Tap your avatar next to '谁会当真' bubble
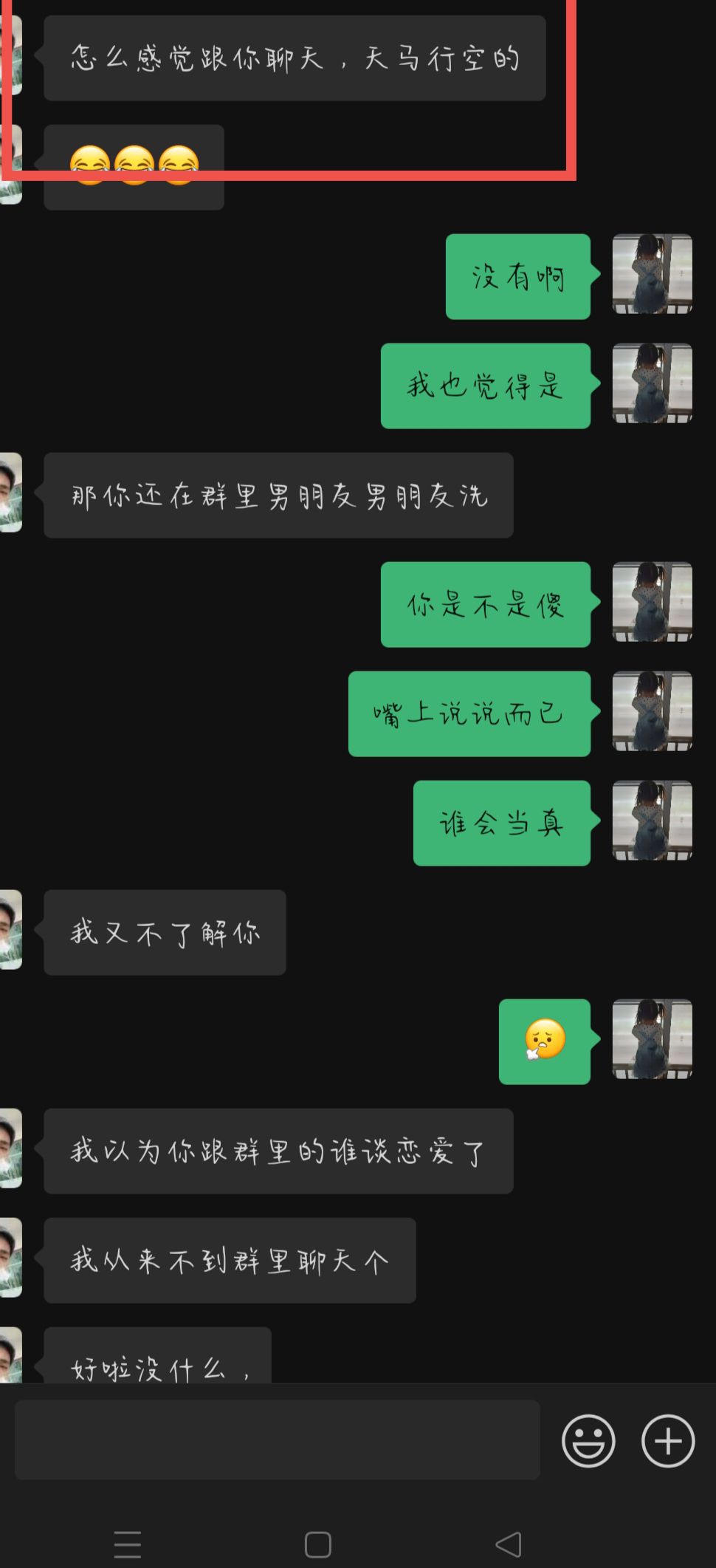716x1568 pixels. 653,824
